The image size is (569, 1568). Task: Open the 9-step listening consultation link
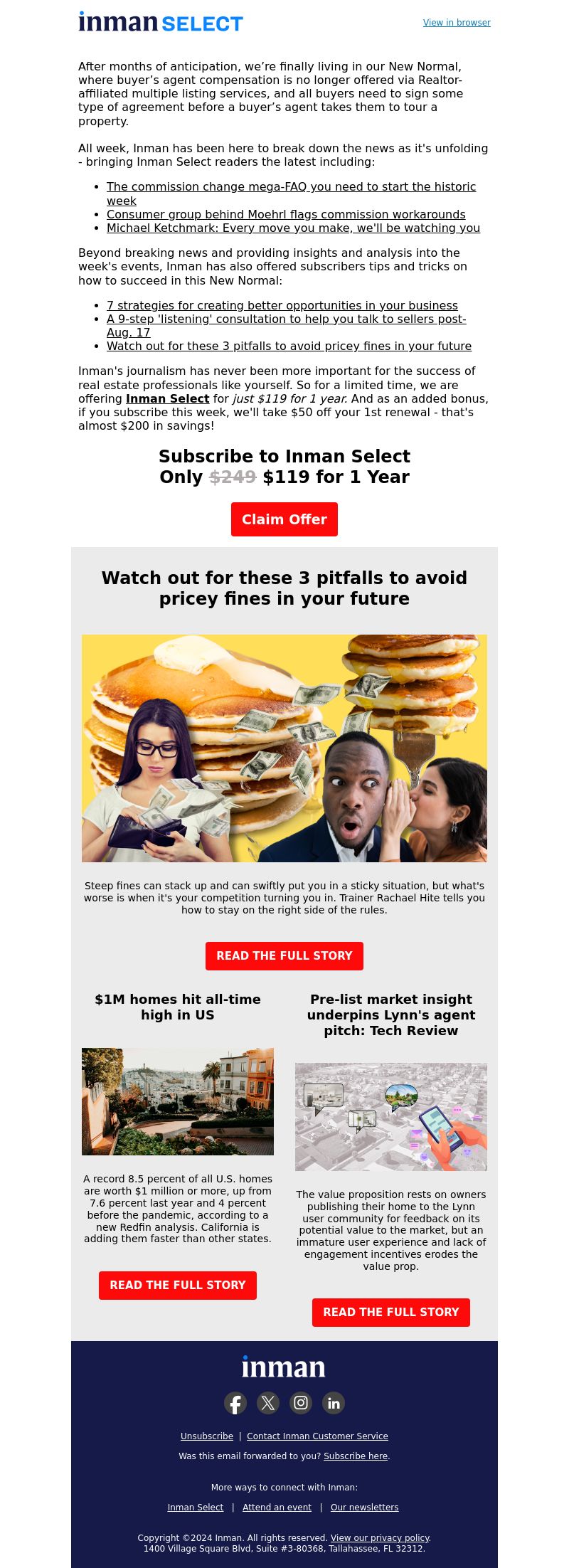pos(286,319)
